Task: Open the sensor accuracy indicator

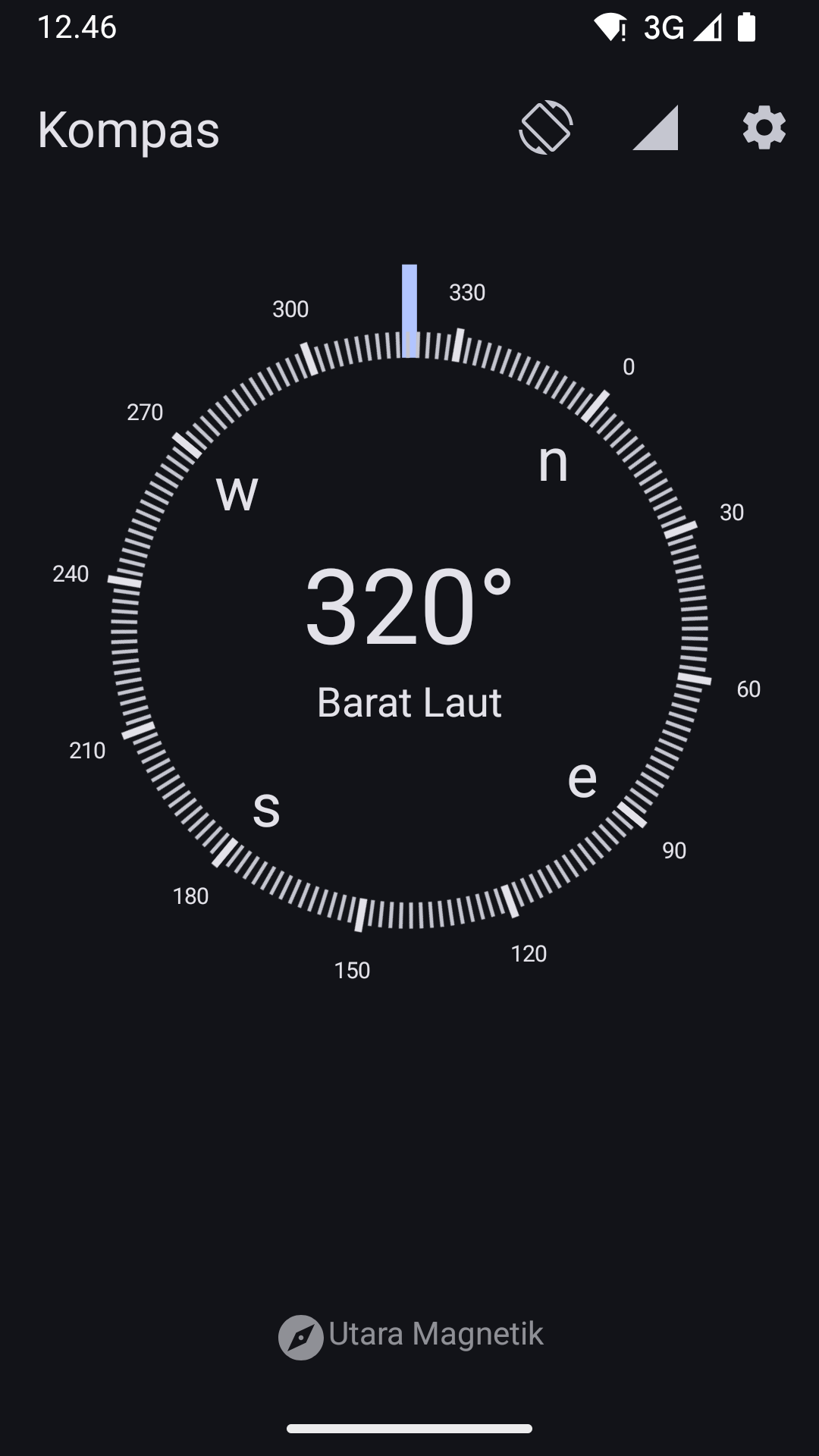Action: [655, 127]
